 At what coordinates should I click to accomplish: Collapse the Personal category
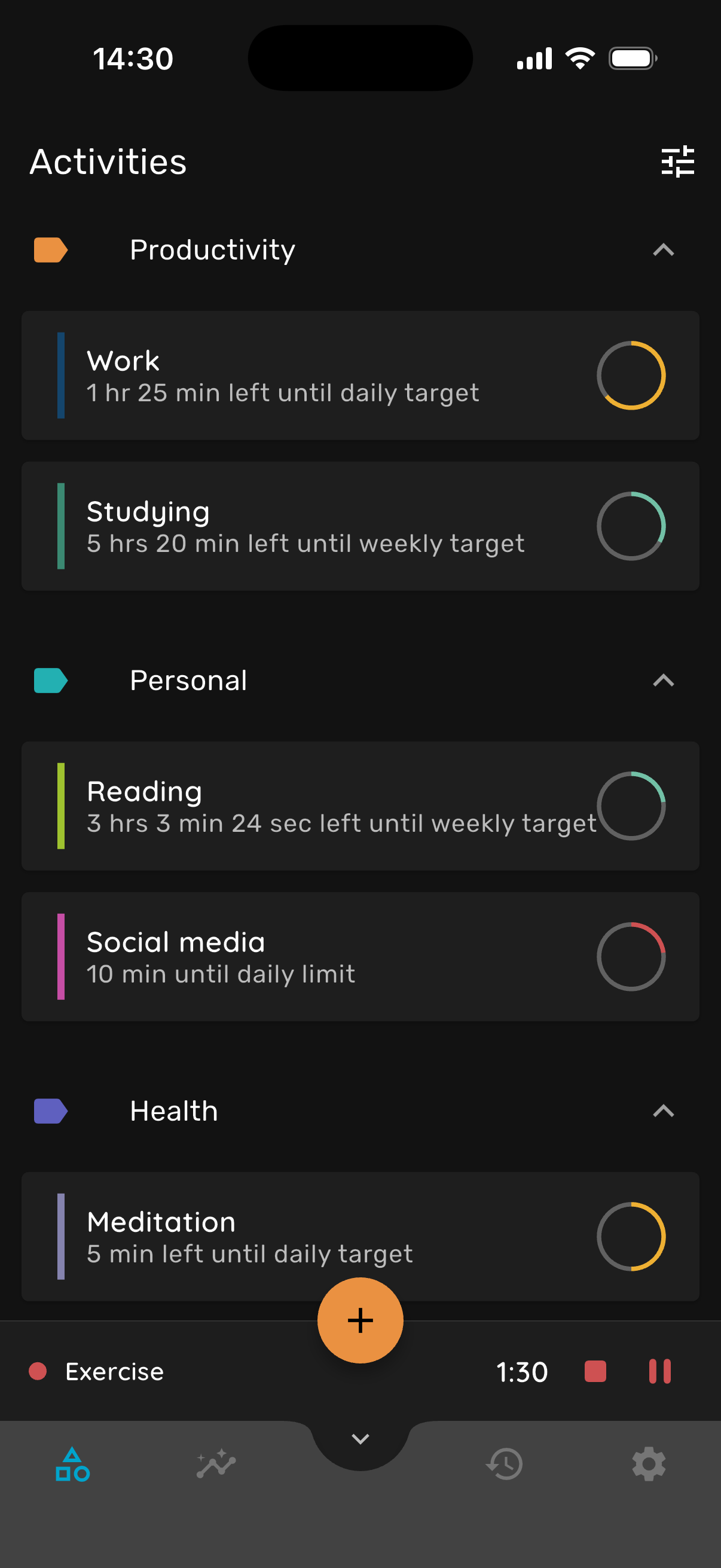(663, 681)
